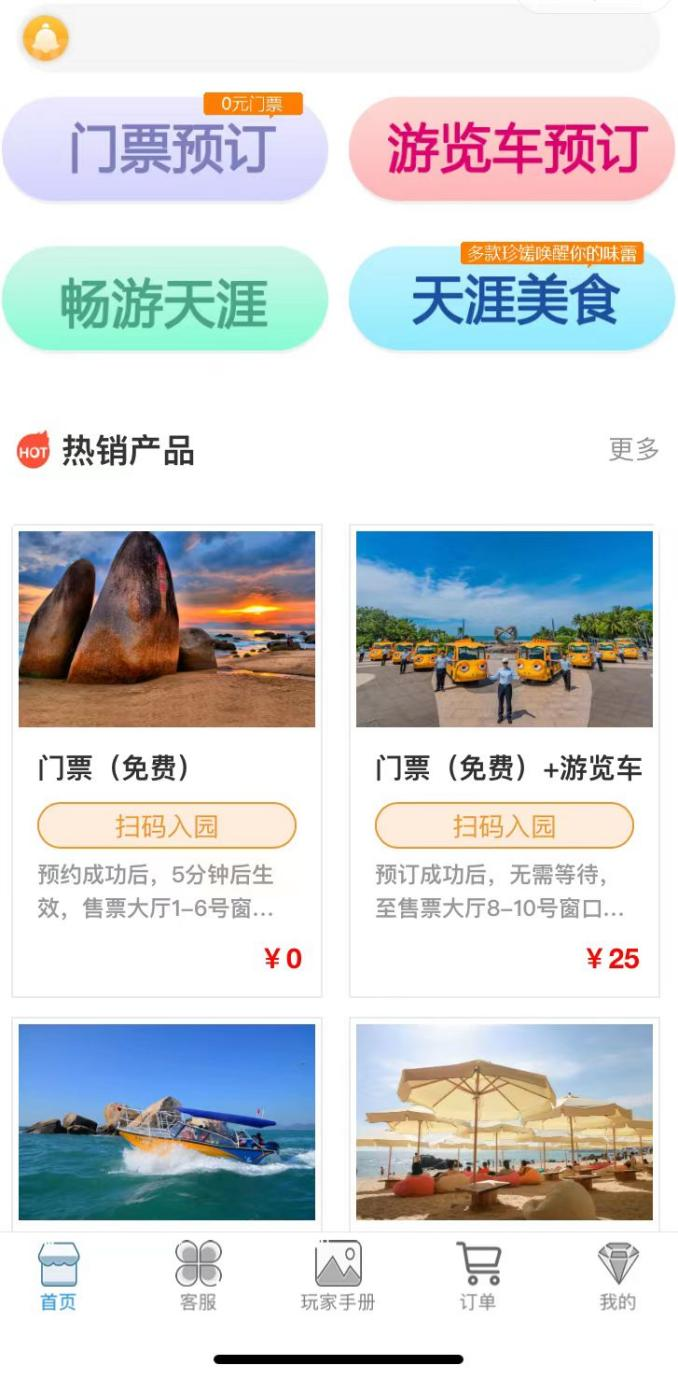
Task: Open the speedboat product card
Action: coord(167,1121)
